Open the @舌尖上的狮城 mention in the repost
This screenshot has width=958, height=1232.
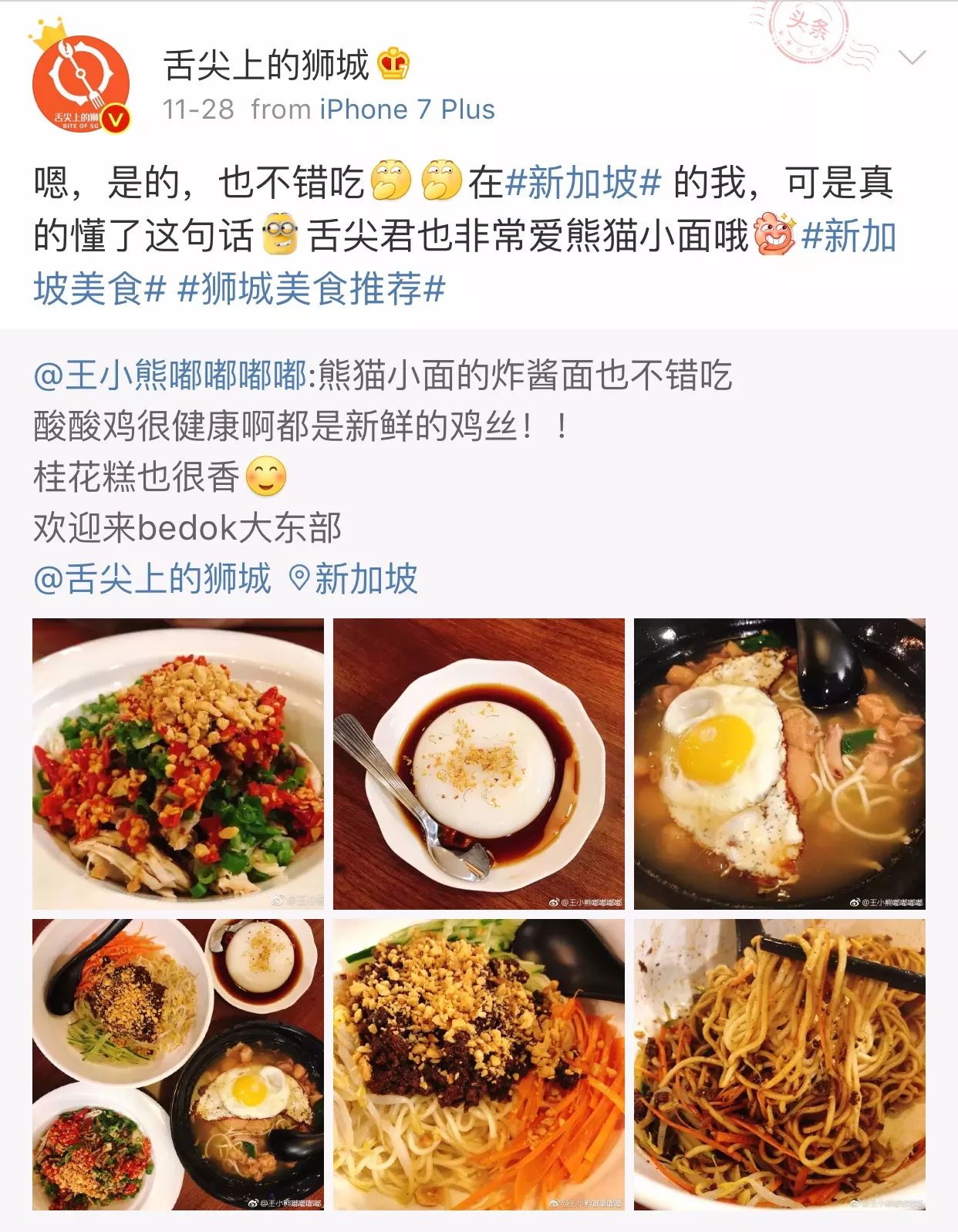click(x=153, y=578)
